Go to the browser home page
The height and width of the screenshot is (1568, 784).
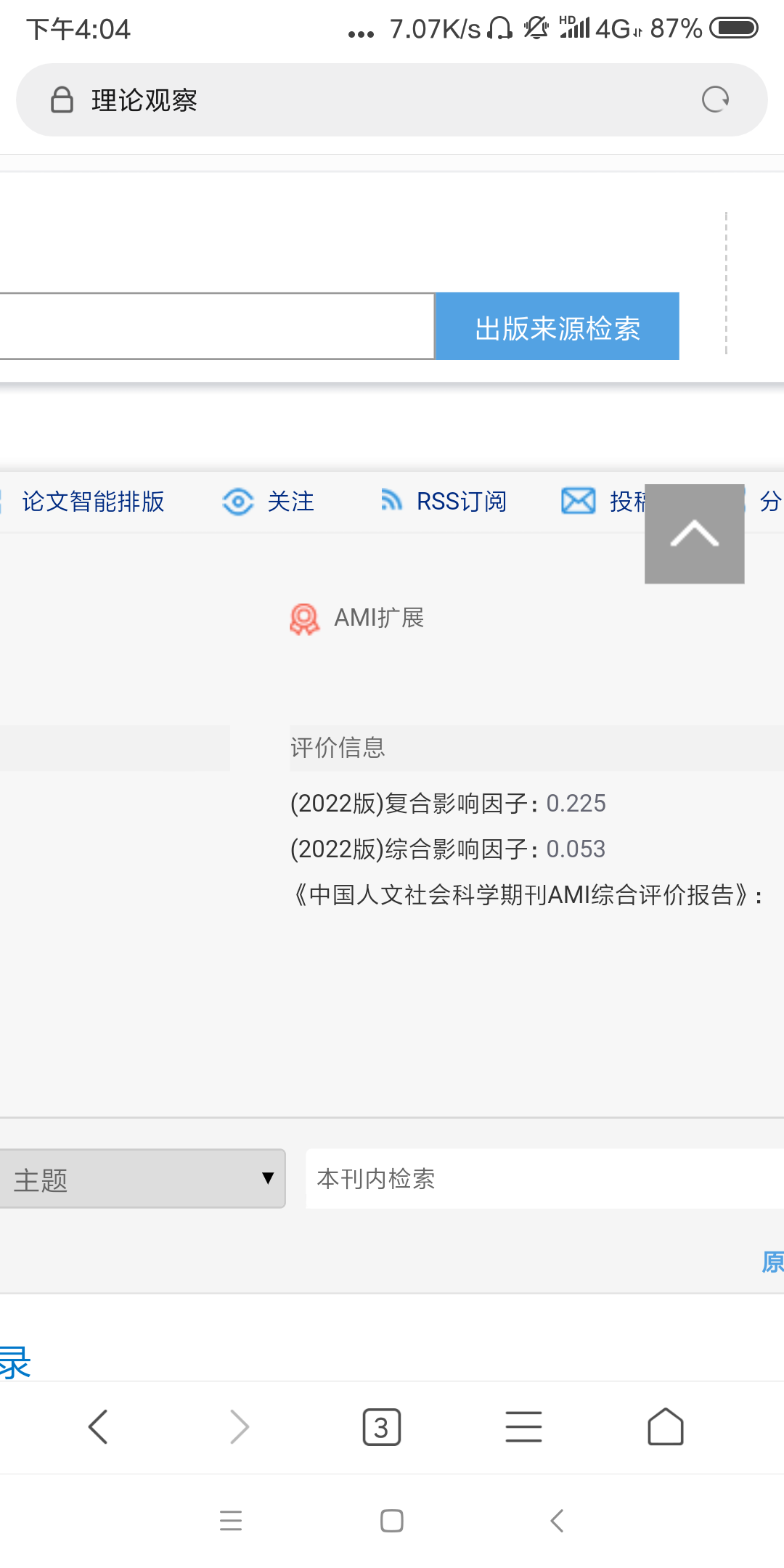pos(666,1427)
